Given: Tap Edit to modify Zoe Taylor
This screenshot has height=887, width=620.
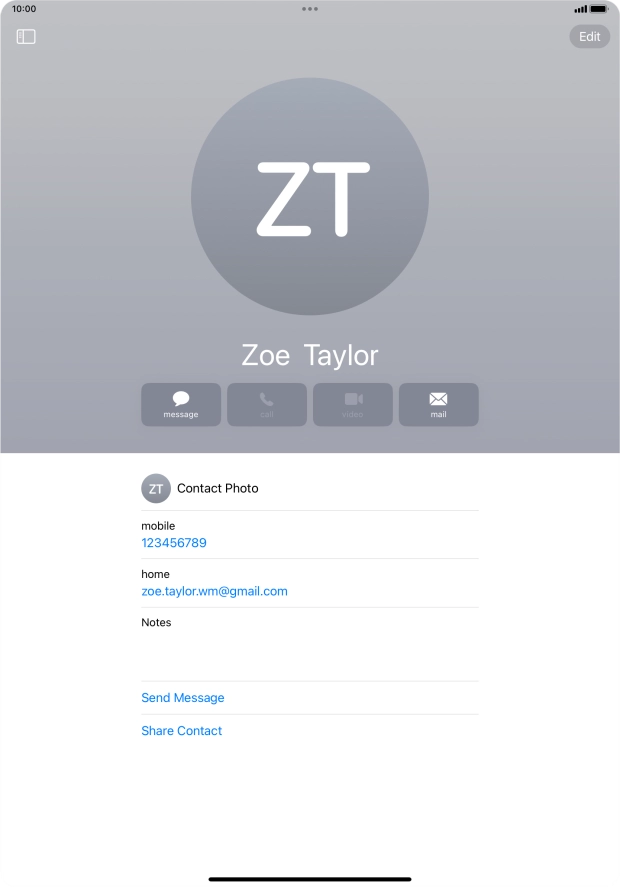Looking at the screenshot, I should (x=589, y=37).
